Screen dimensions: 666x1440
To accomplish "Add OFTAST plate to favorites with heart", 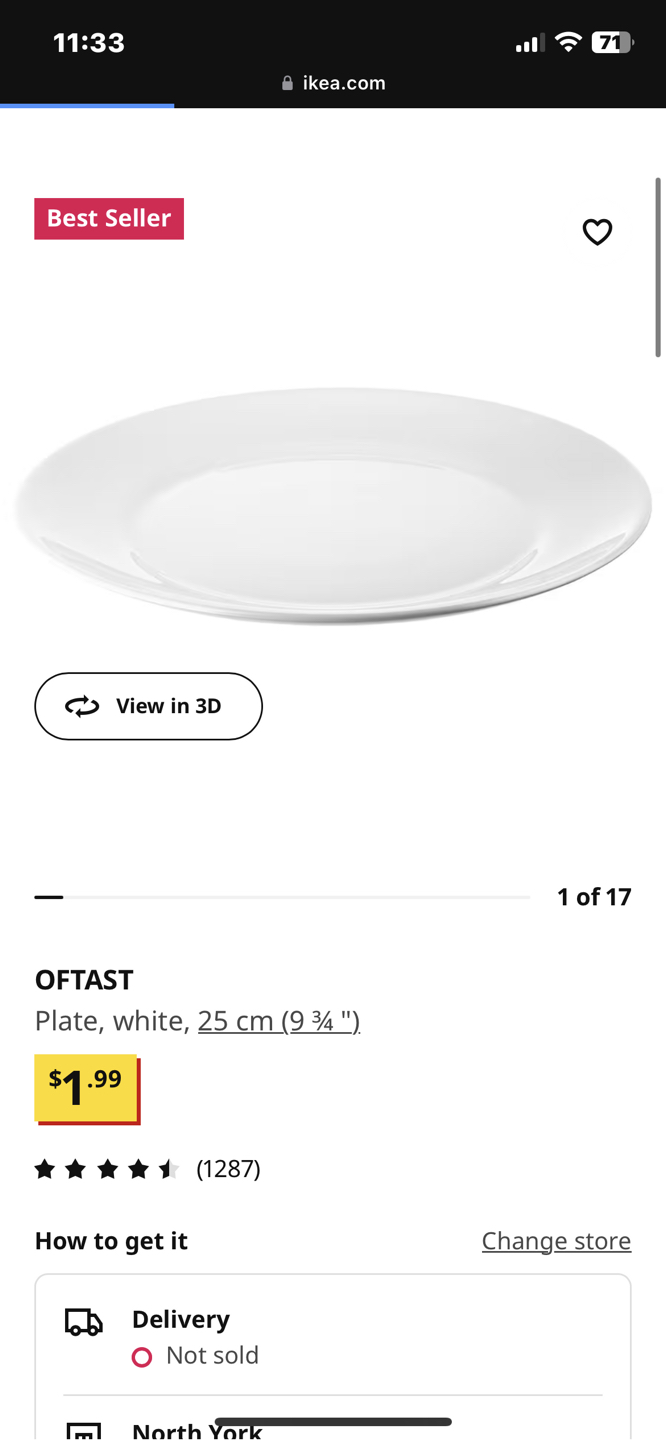I will pyautogui.click(x=597, y=232).
